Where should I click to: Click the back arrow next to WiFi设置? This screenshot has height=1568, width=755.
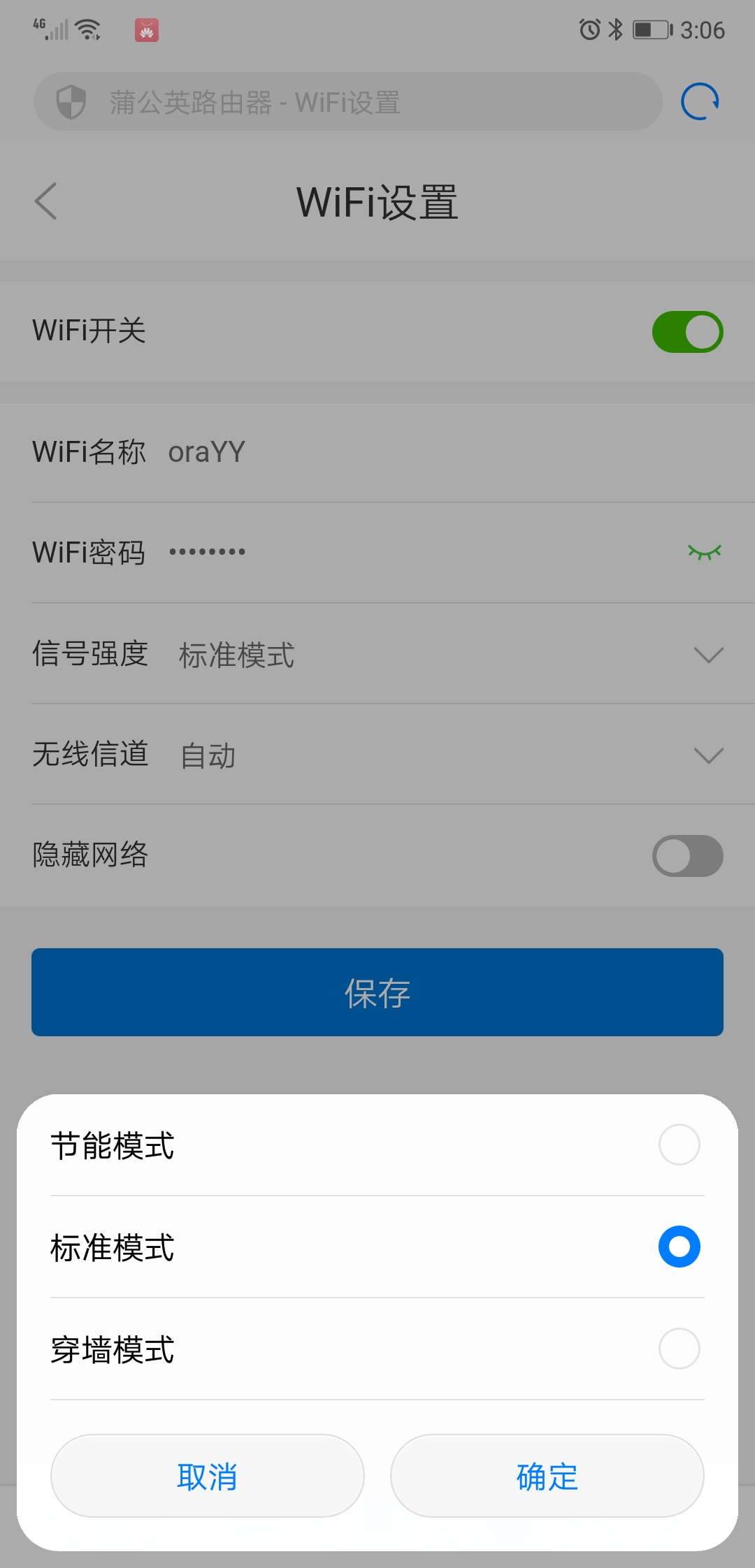click(x=45, y=202)
